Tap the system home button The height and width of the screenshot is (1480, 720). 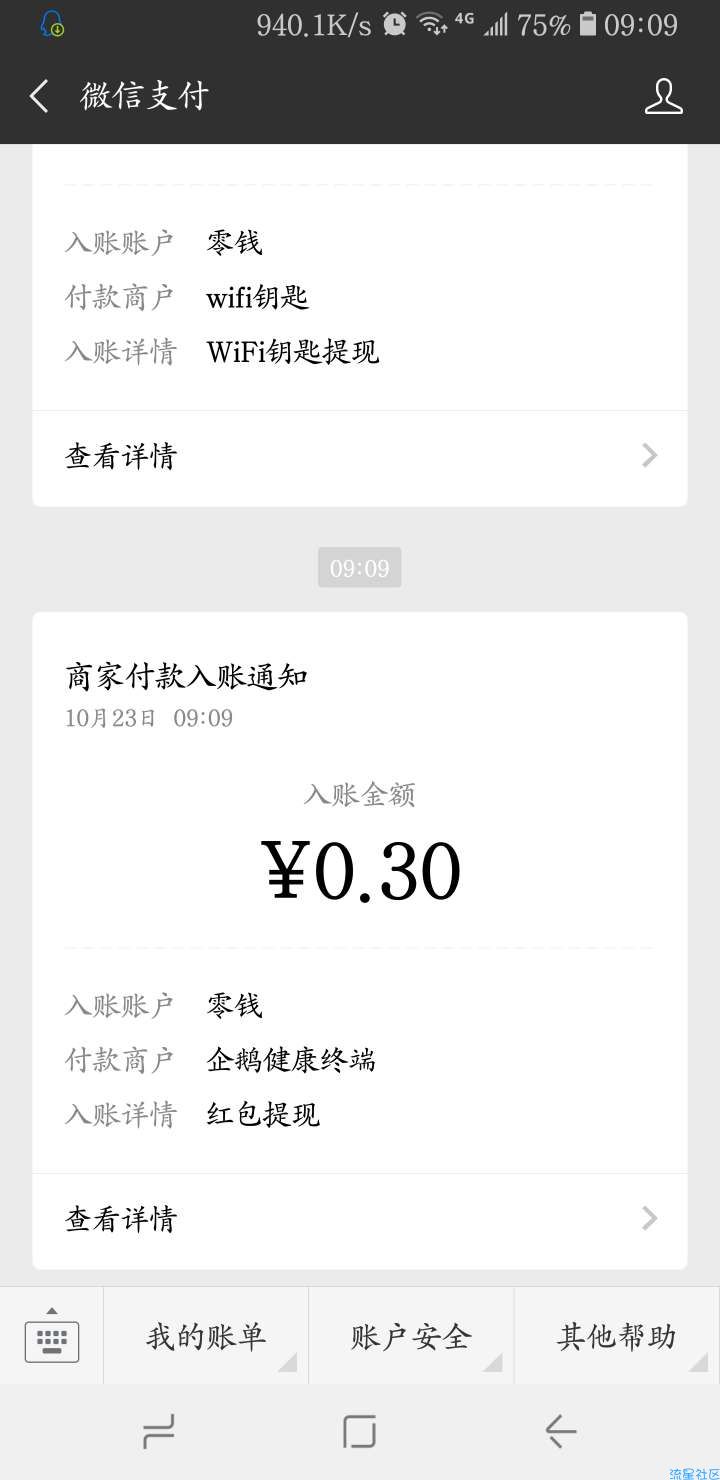click(360, 1432)
